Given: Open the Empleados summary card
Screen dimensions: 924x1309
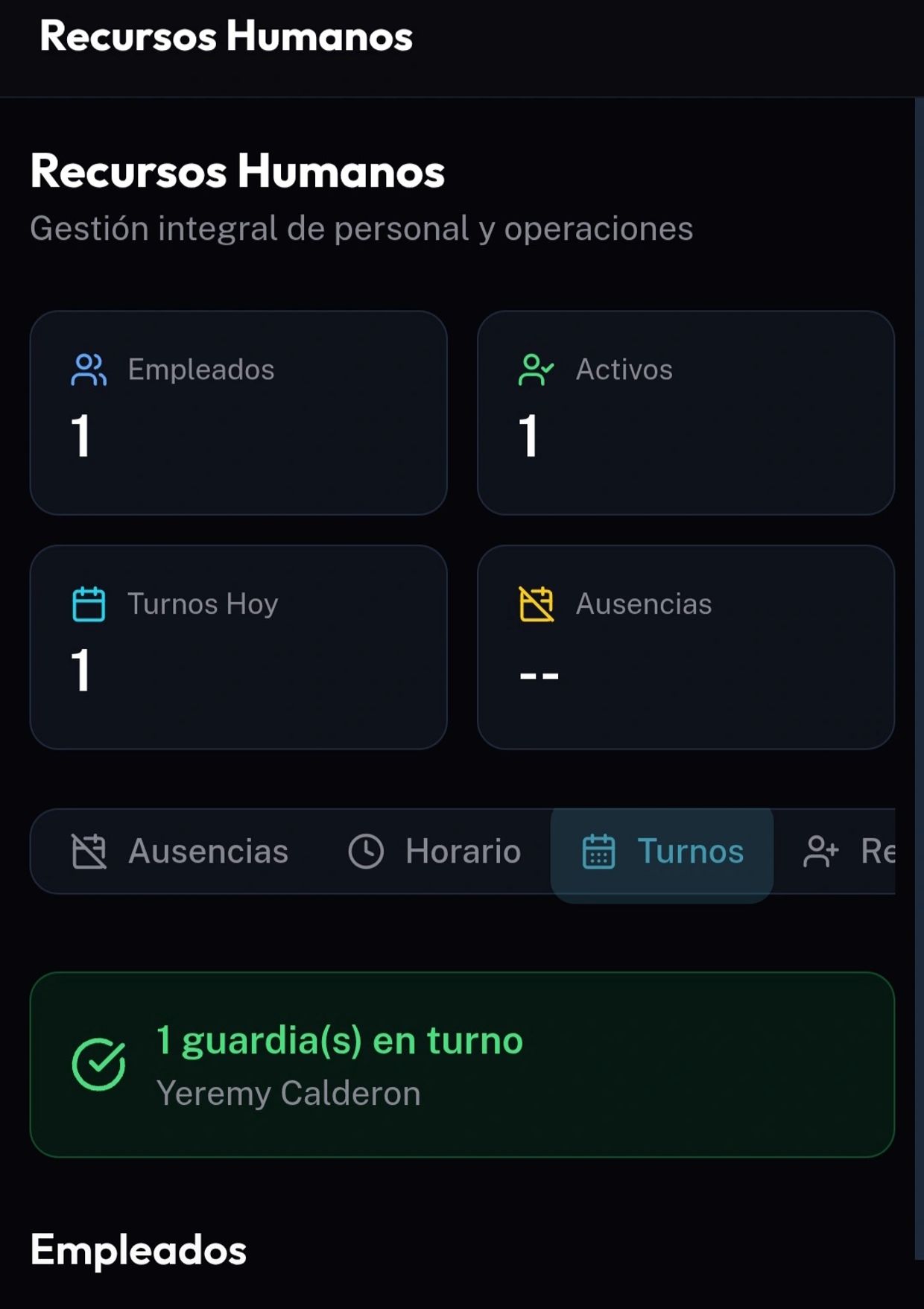Looking at the screenshot, I should click(238, 413).
